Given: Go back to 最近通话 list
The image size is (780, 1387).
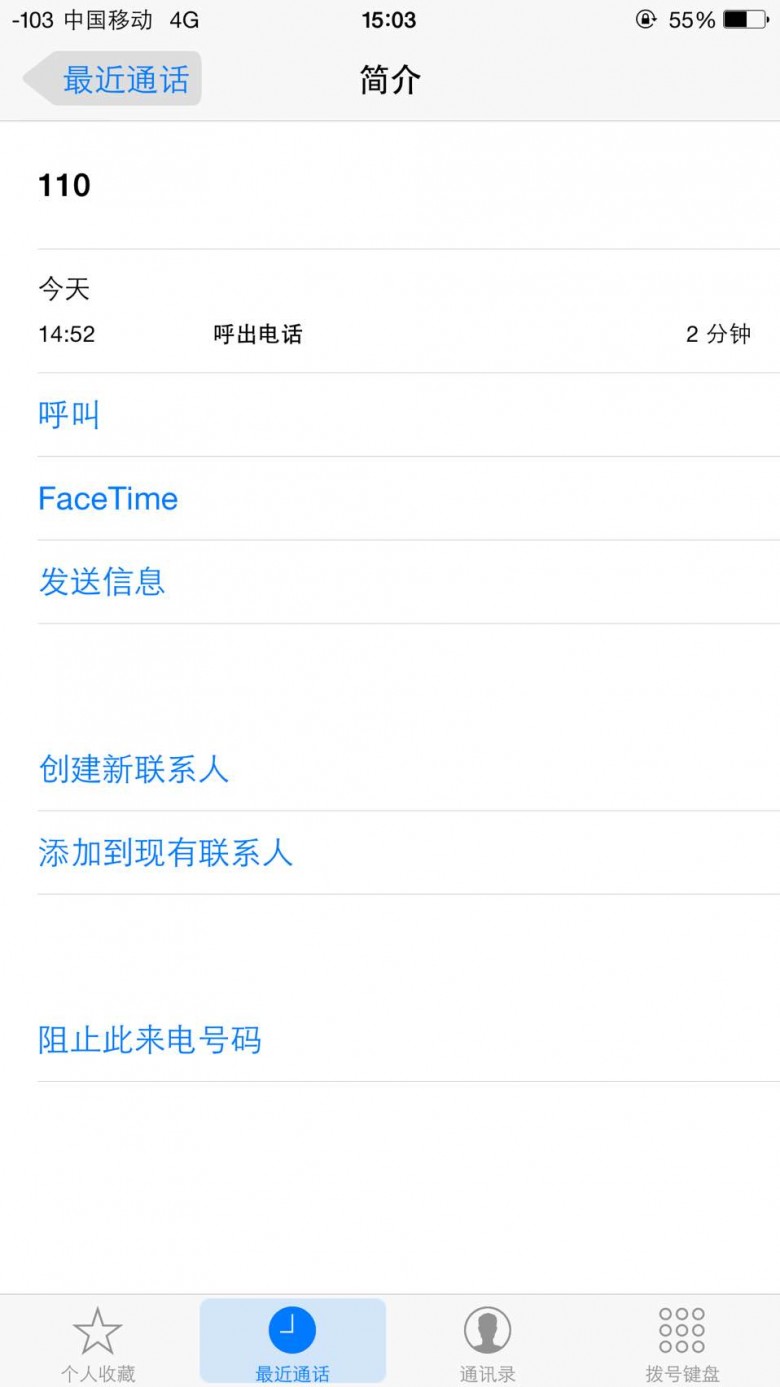Looking at the screenshot, I should click(x=113, y=79).
